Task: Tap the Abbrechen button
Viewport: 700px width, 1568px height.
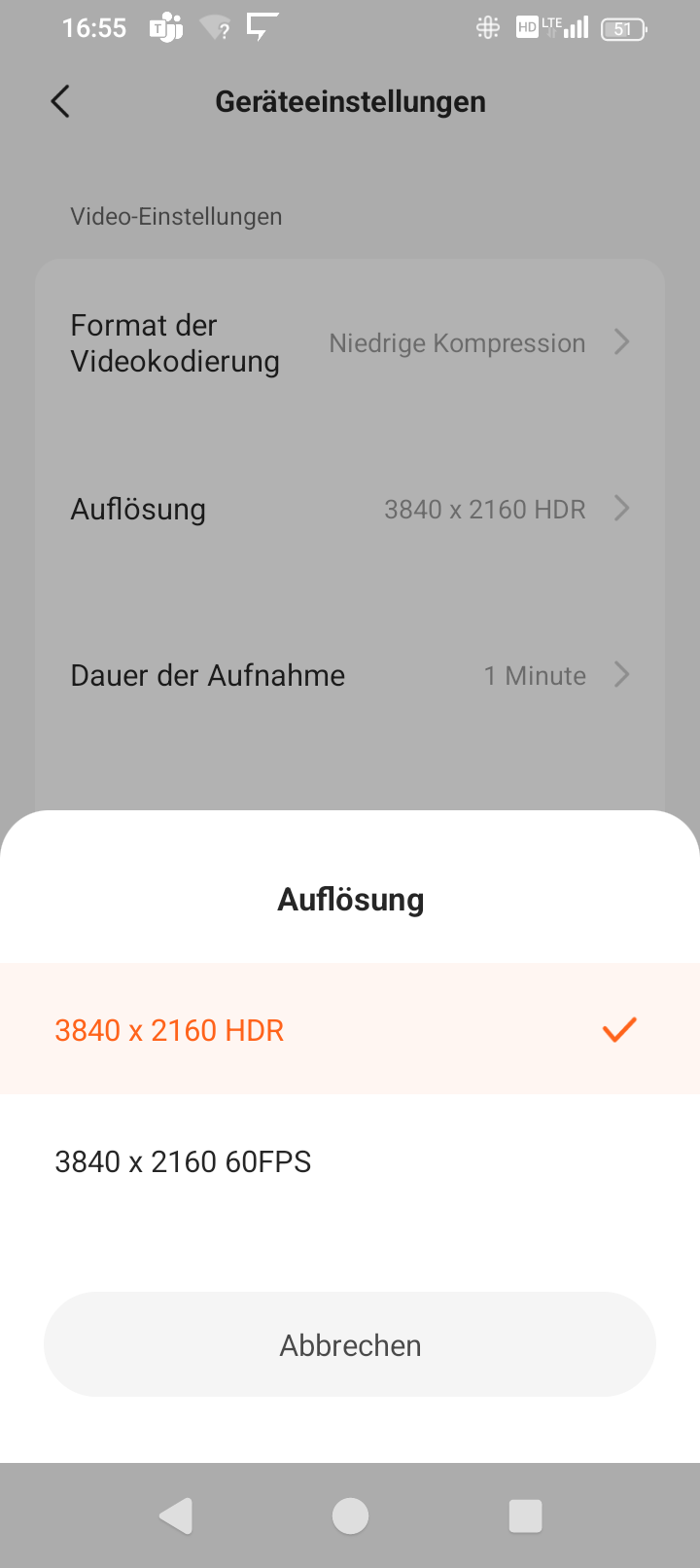Action: click(350, 1344)
